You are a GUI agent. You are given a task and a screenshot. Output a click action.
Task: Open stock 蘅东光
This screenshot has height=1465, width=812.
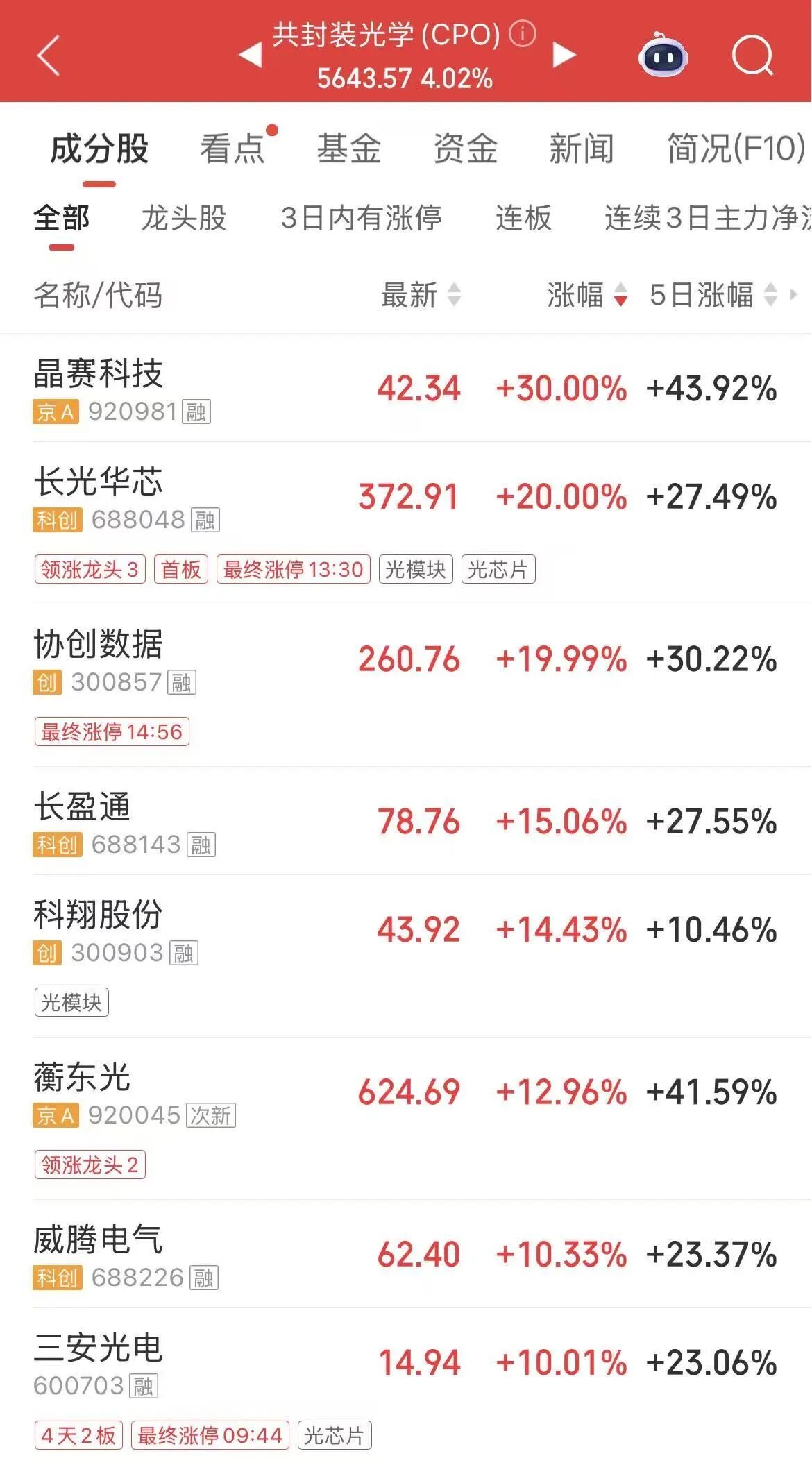pos(82,1078)
